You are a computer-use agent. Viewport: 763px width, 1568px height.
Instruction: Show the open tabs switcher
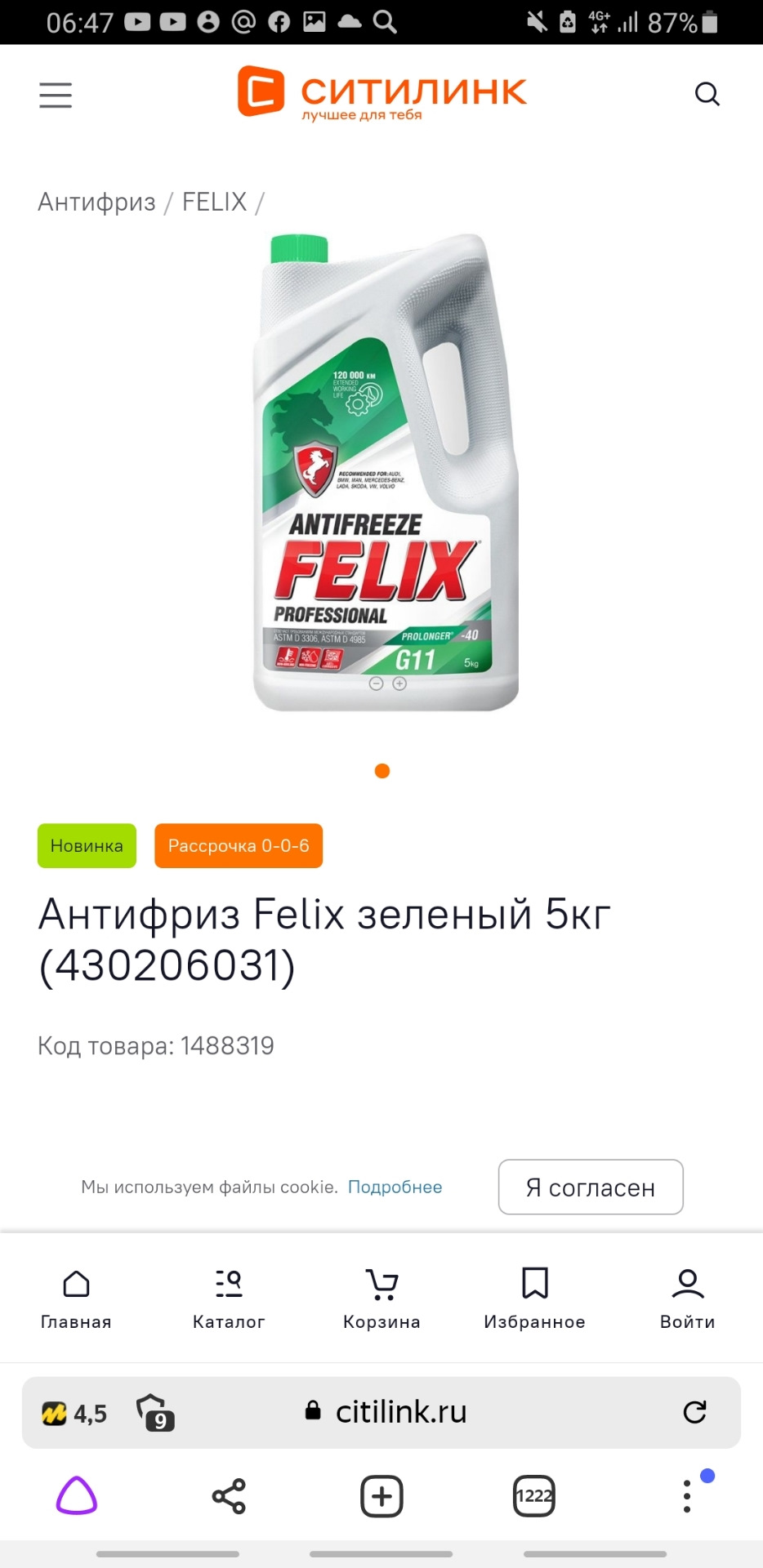tap(534, 1496)
